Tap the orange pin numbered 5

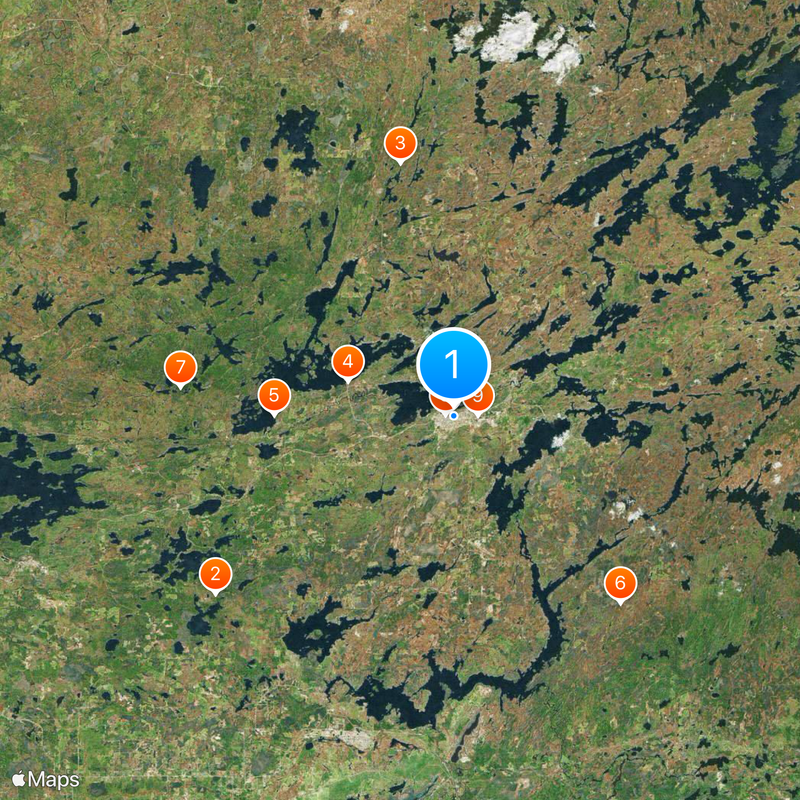[x=274, y=395]
